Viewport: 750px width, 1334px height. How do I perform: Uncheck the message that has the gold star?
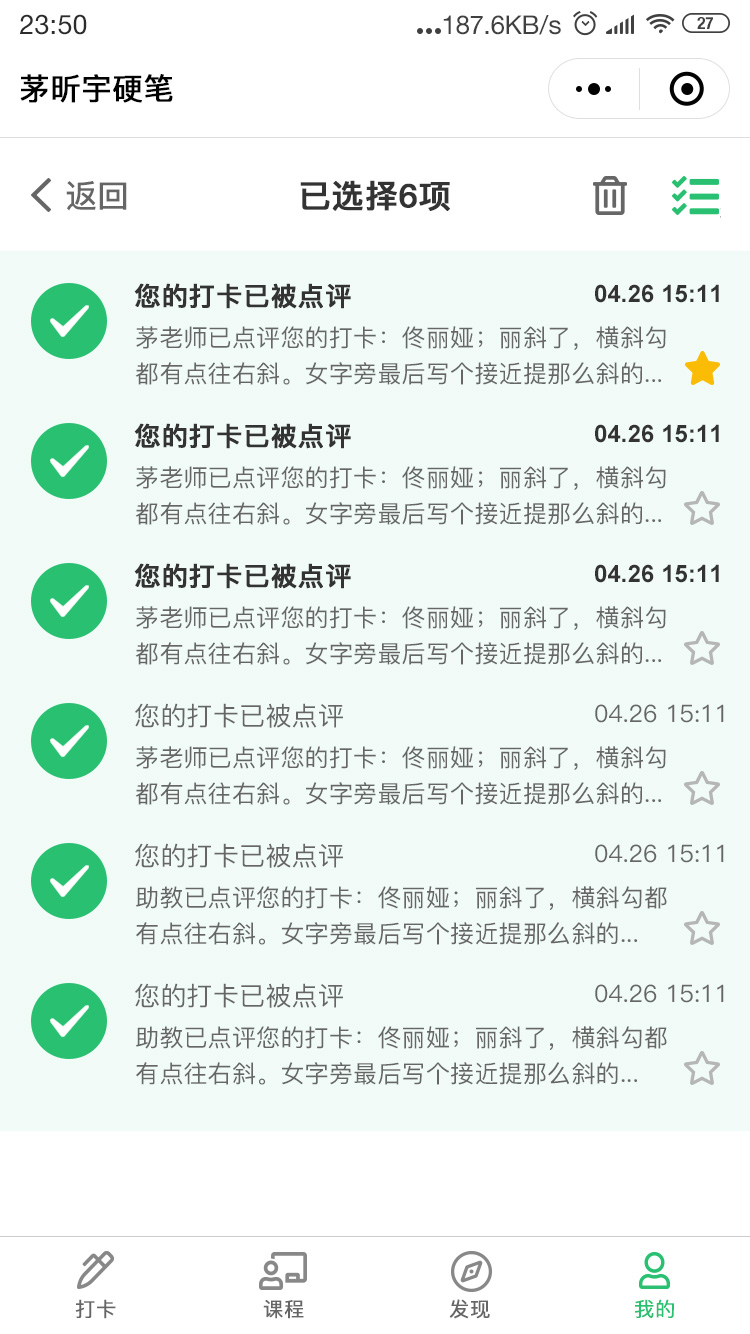click(x=69, y=320)
